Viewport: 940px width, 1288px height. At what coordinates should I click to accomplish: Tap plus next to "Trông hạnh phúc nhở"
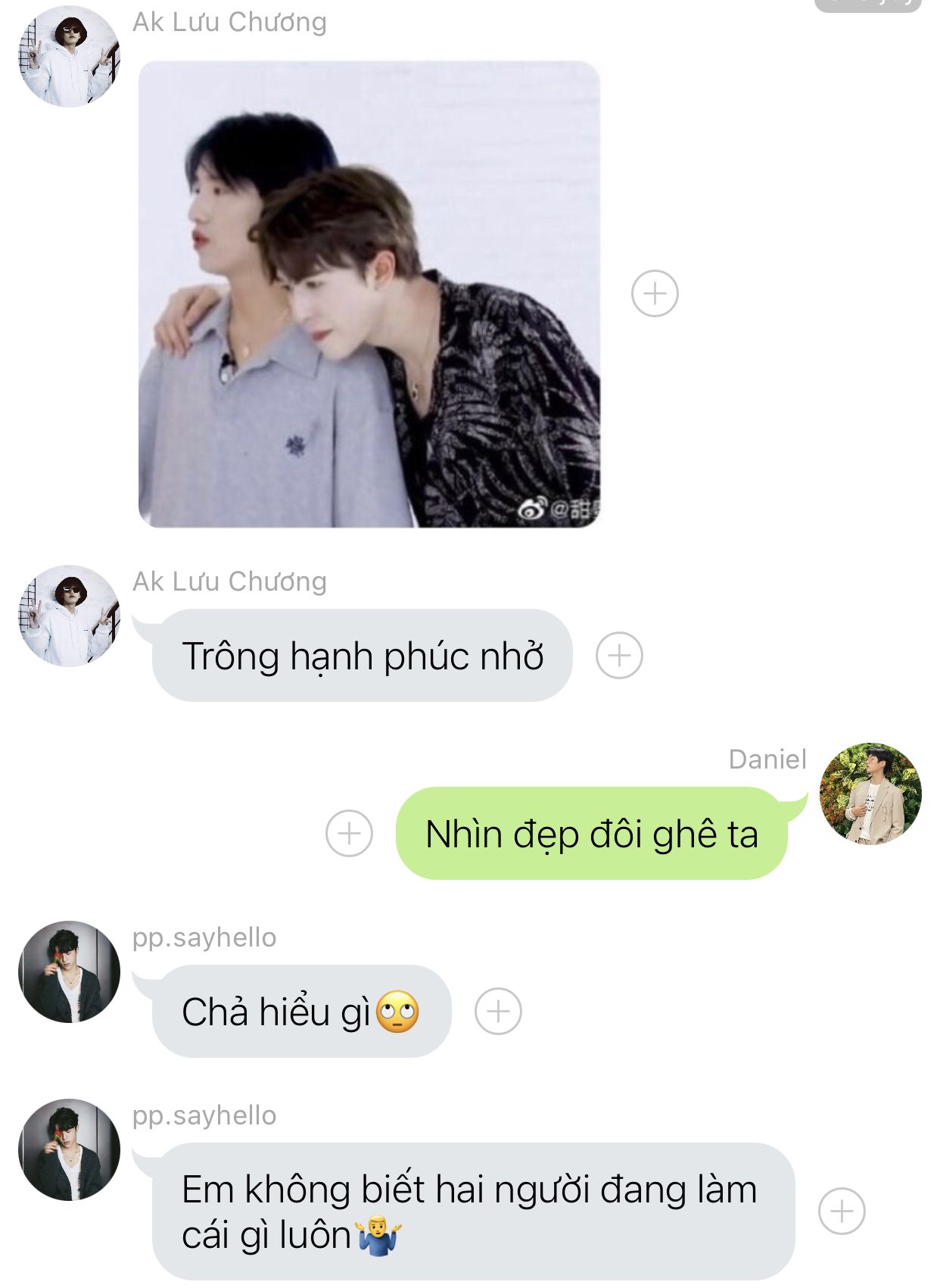[x=619, y=655]
